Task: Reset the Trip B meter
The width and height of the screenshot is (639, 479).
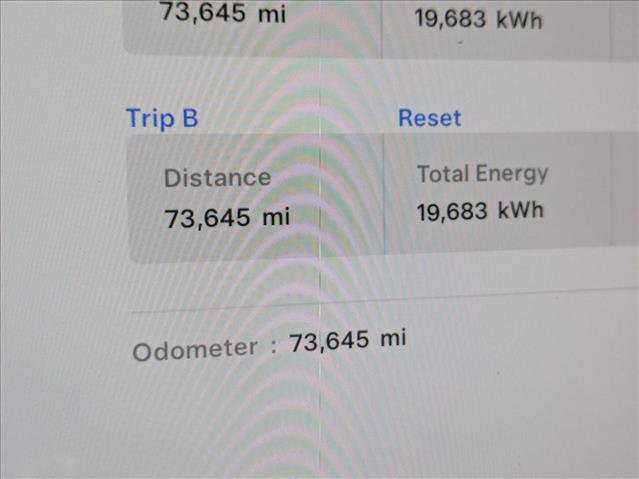Action: click(x=429, y=118)
